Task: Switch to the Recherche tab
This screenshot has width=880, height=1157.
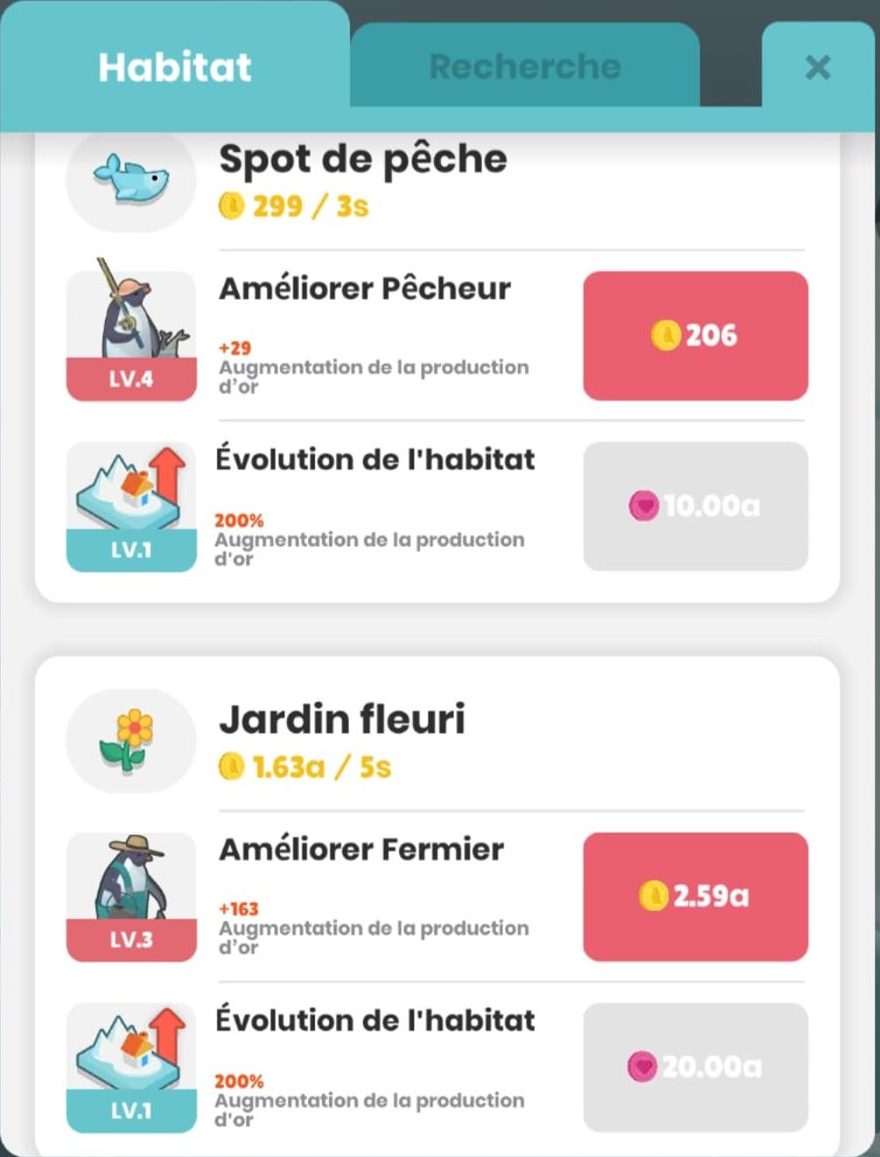Action: [x=524, y=67]
